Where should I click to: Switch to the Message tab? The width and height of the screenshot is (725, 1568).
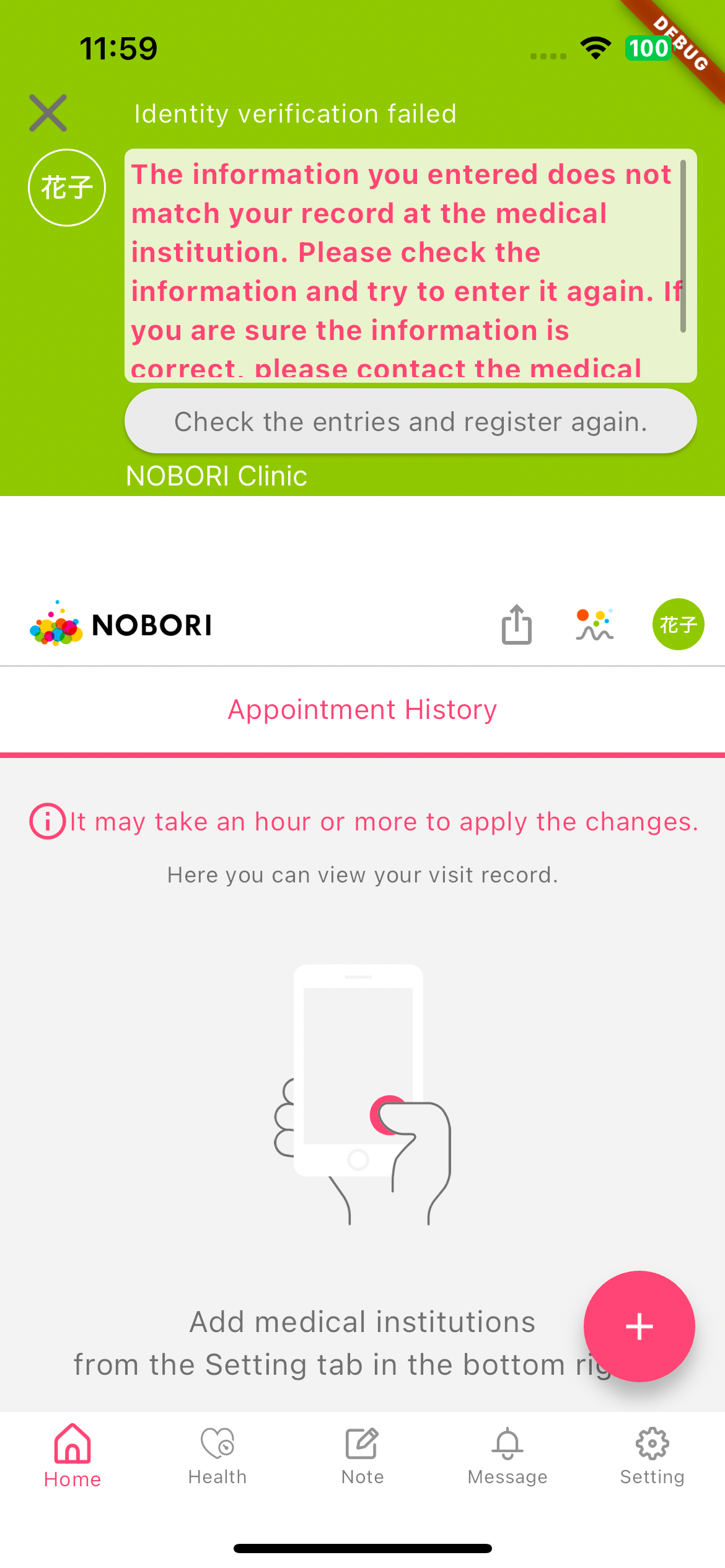tap(507, 1457)
